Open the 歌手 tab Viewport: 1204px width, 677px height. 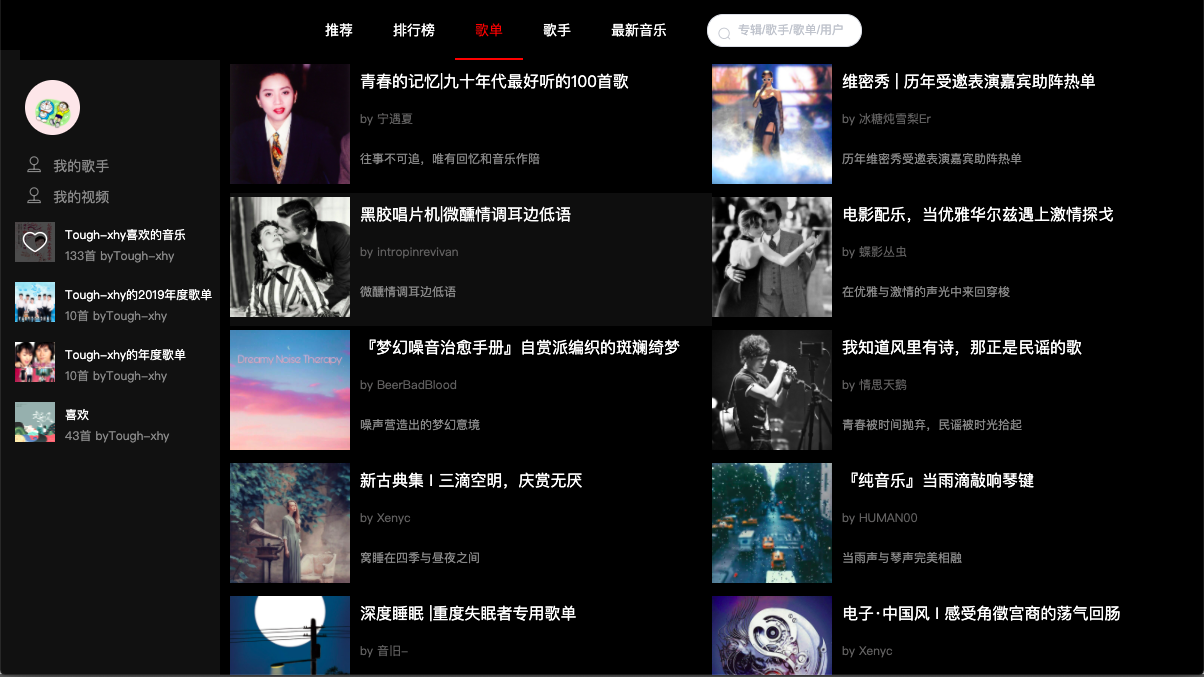point(557,30)
